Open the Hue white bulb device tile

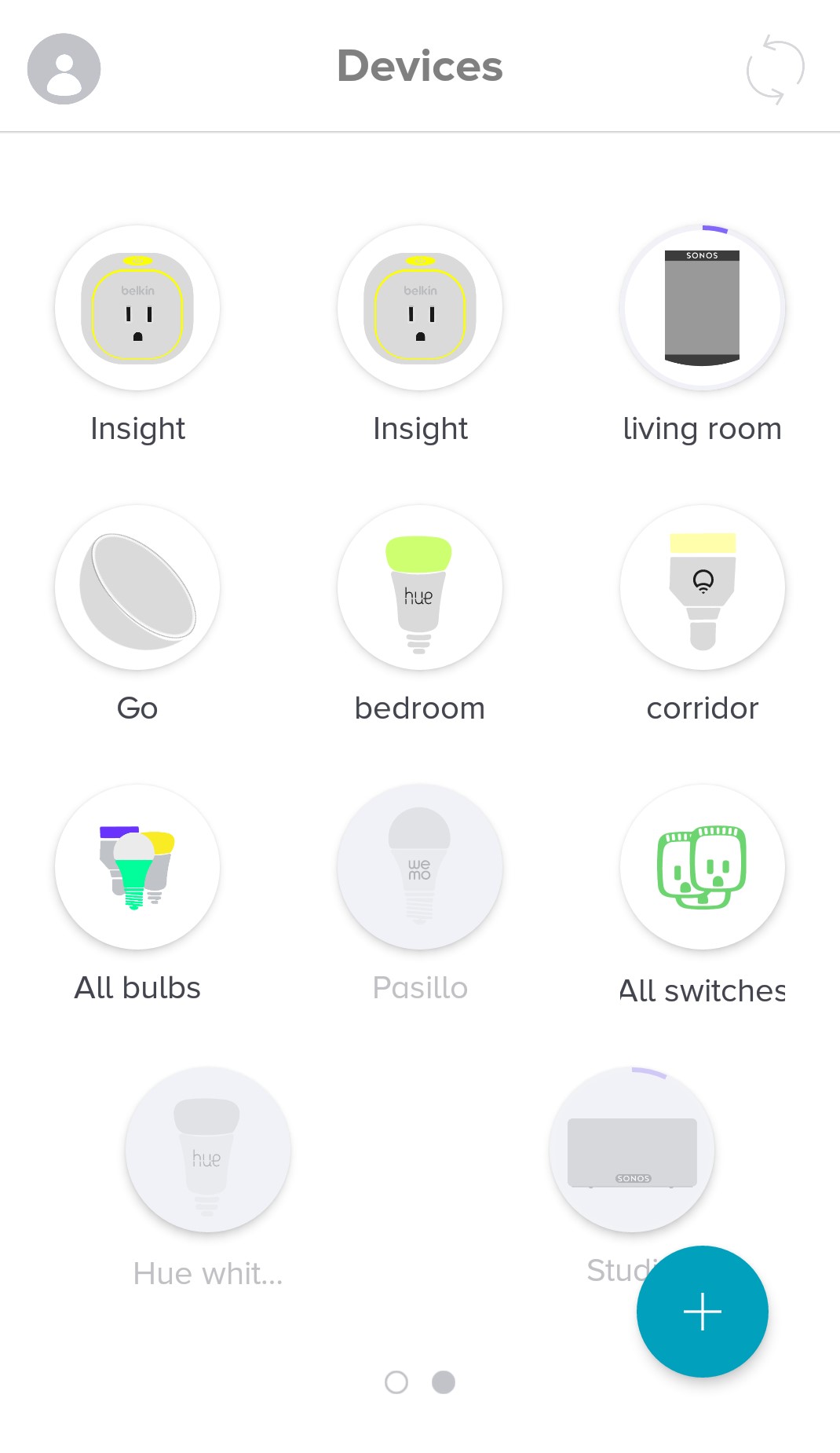[x=208, y=1151]
